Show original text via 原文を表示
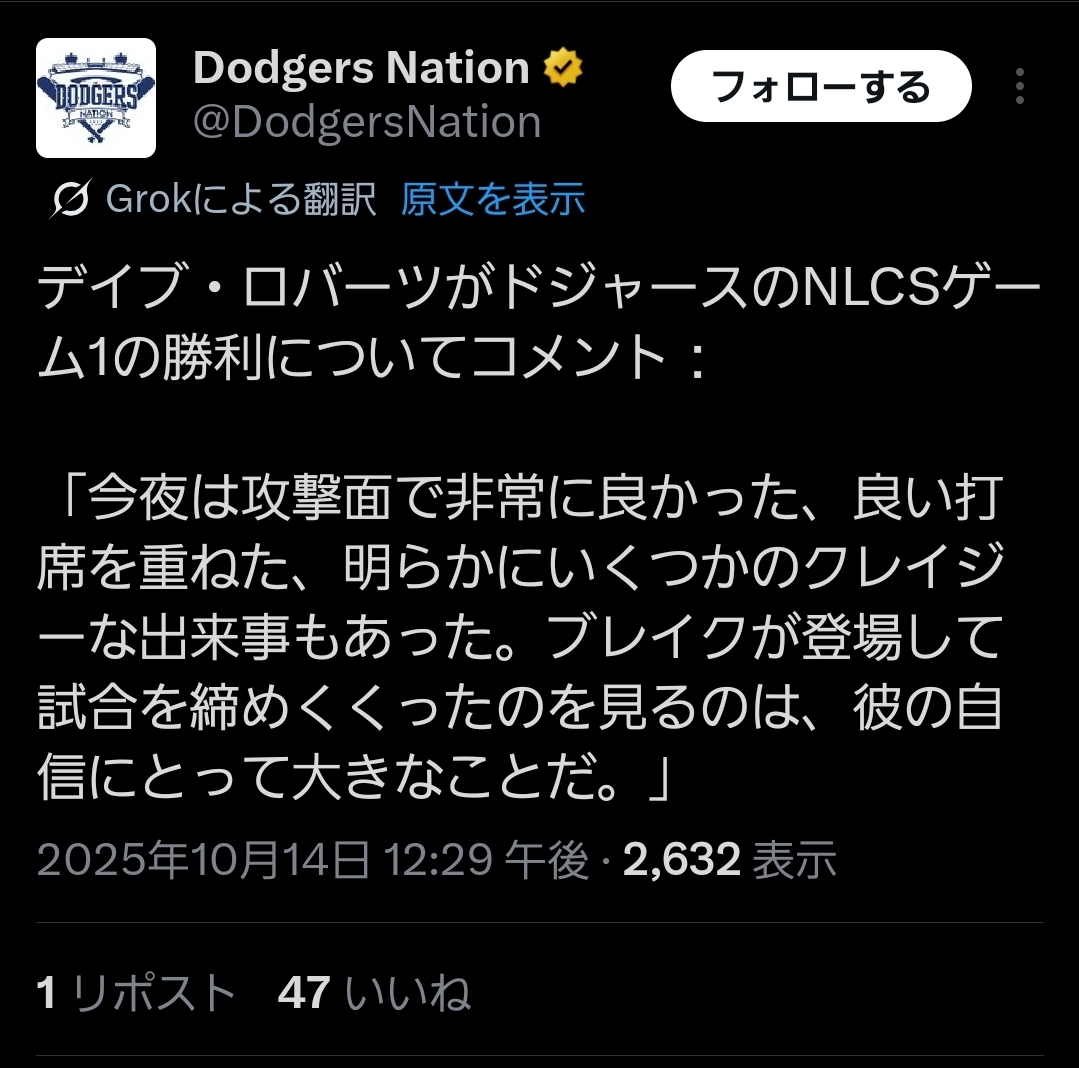This screenshot has width=1079, height=1068. [x=492, y=200]
